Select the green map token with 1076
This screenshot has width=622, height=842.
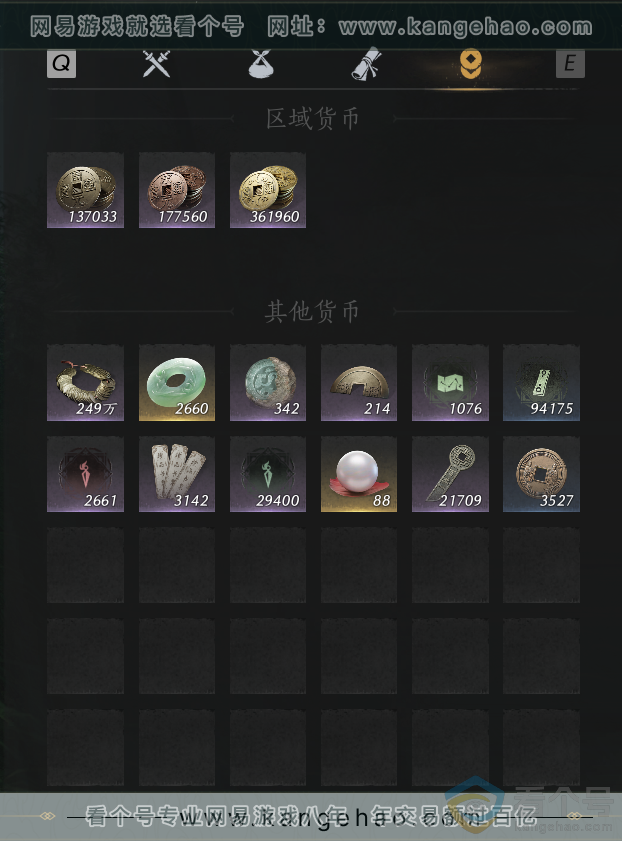(x=450, y=383)
